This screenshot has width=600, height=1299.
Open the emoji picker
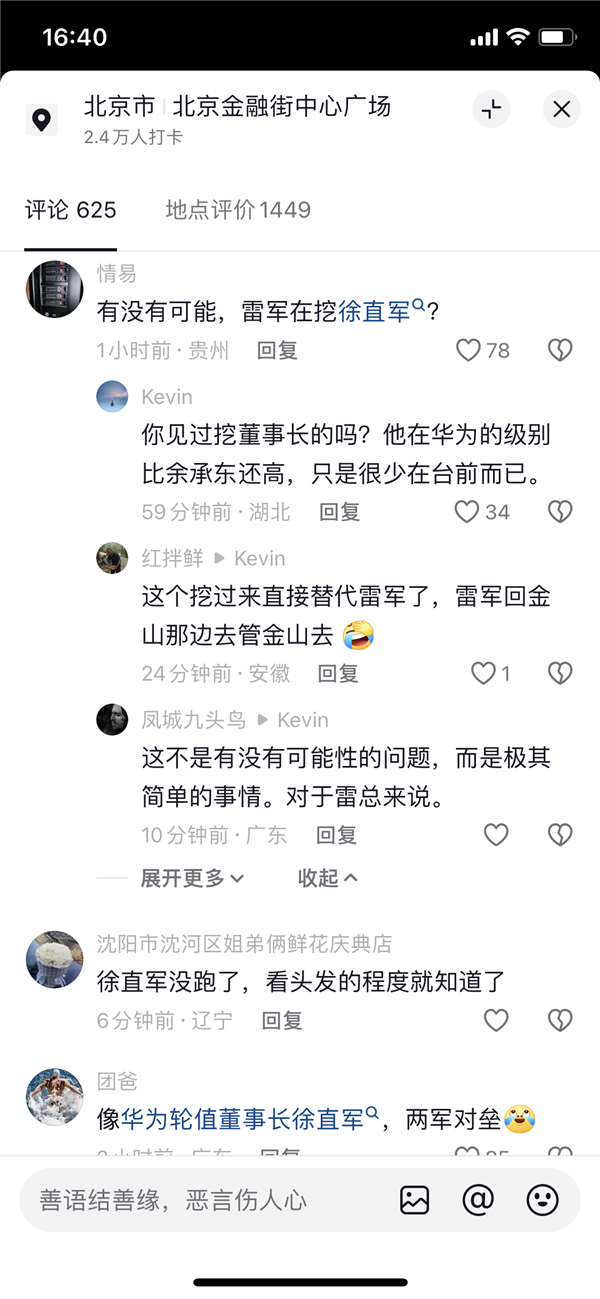542,1200
